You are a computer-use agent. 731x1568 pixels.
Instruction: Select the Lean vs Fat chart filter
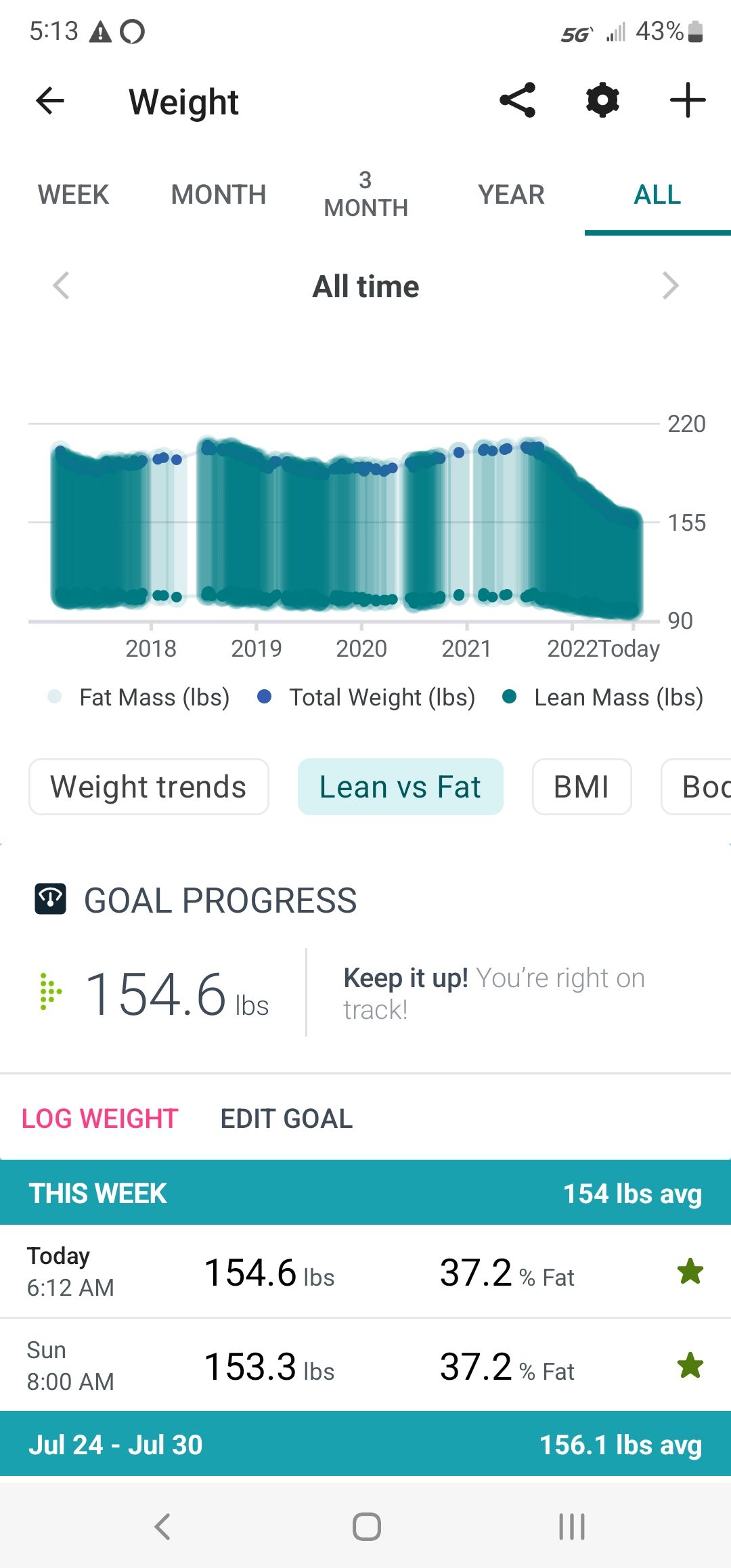(400, 786)
